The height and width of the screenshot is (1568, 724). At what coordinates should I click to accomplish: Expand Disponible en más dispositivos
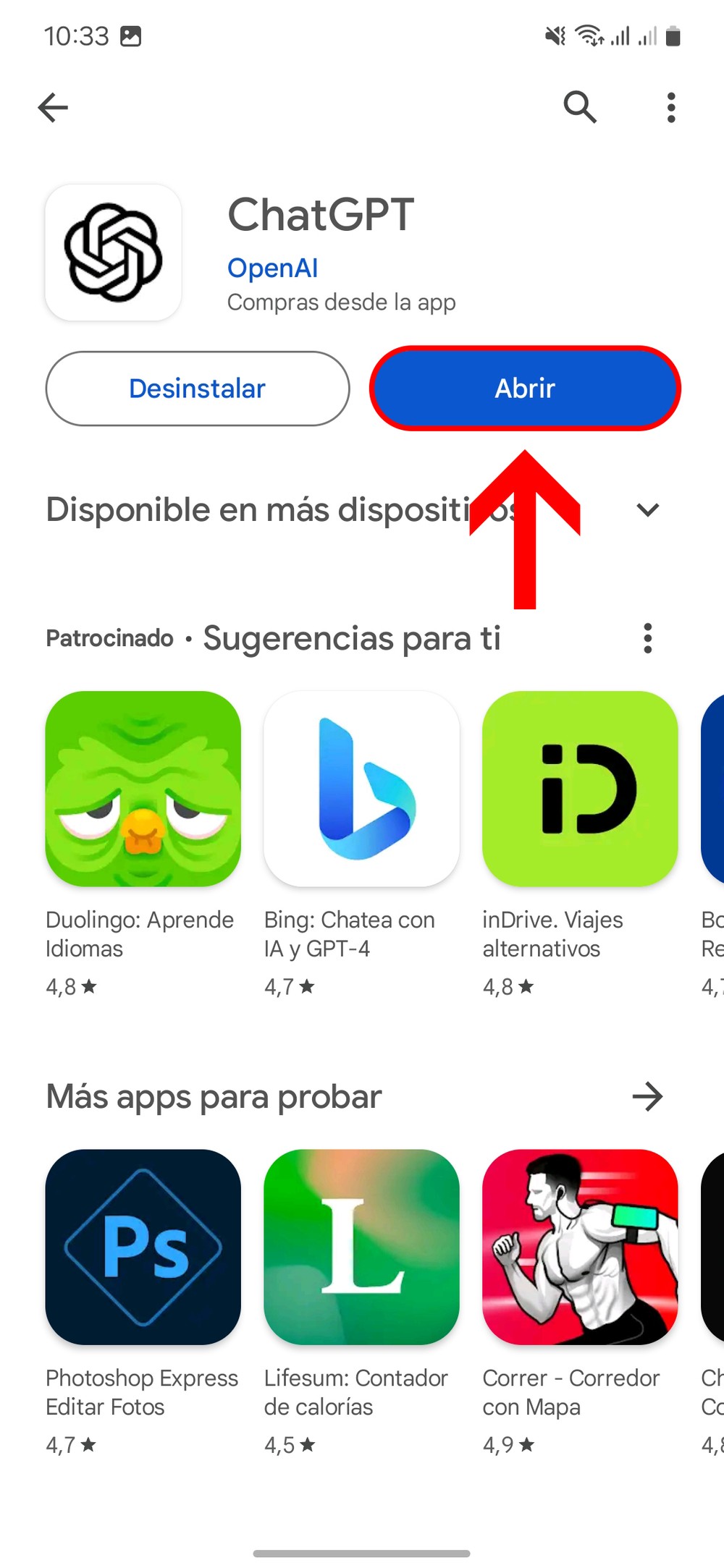click(x=647, y=510)
